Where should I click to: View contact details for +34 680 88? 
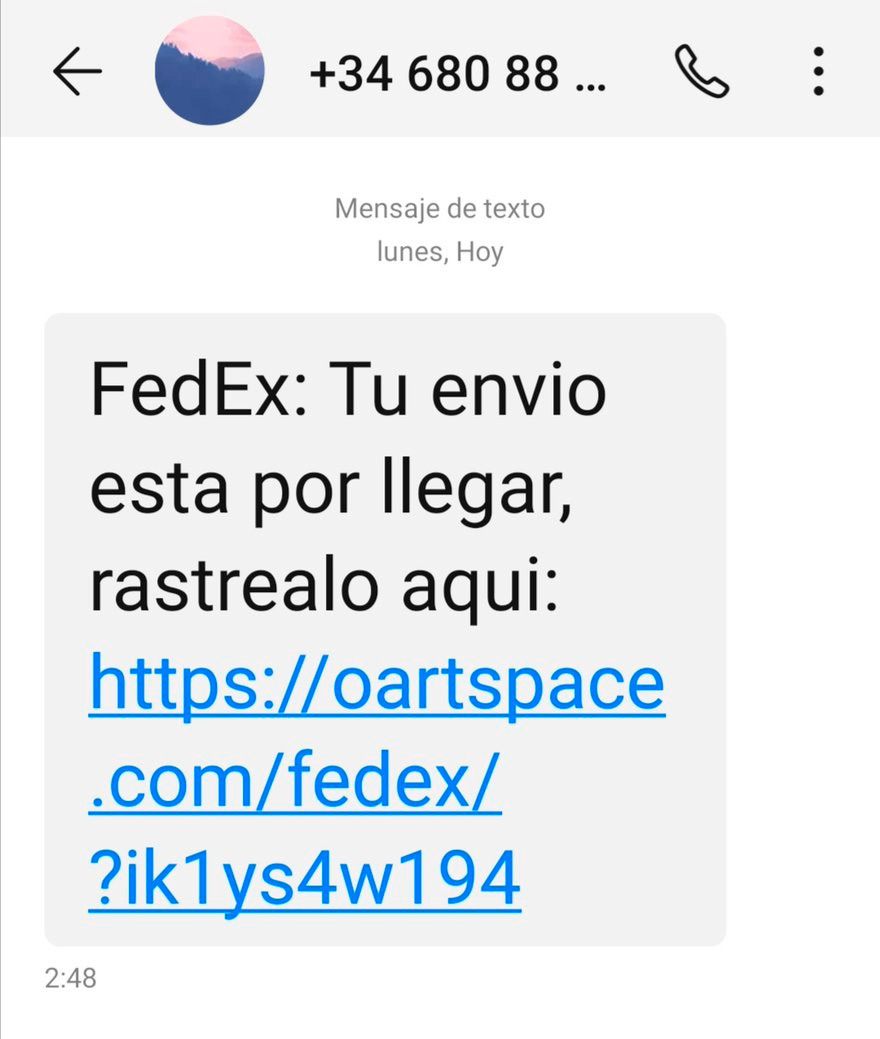click(457, 73)
